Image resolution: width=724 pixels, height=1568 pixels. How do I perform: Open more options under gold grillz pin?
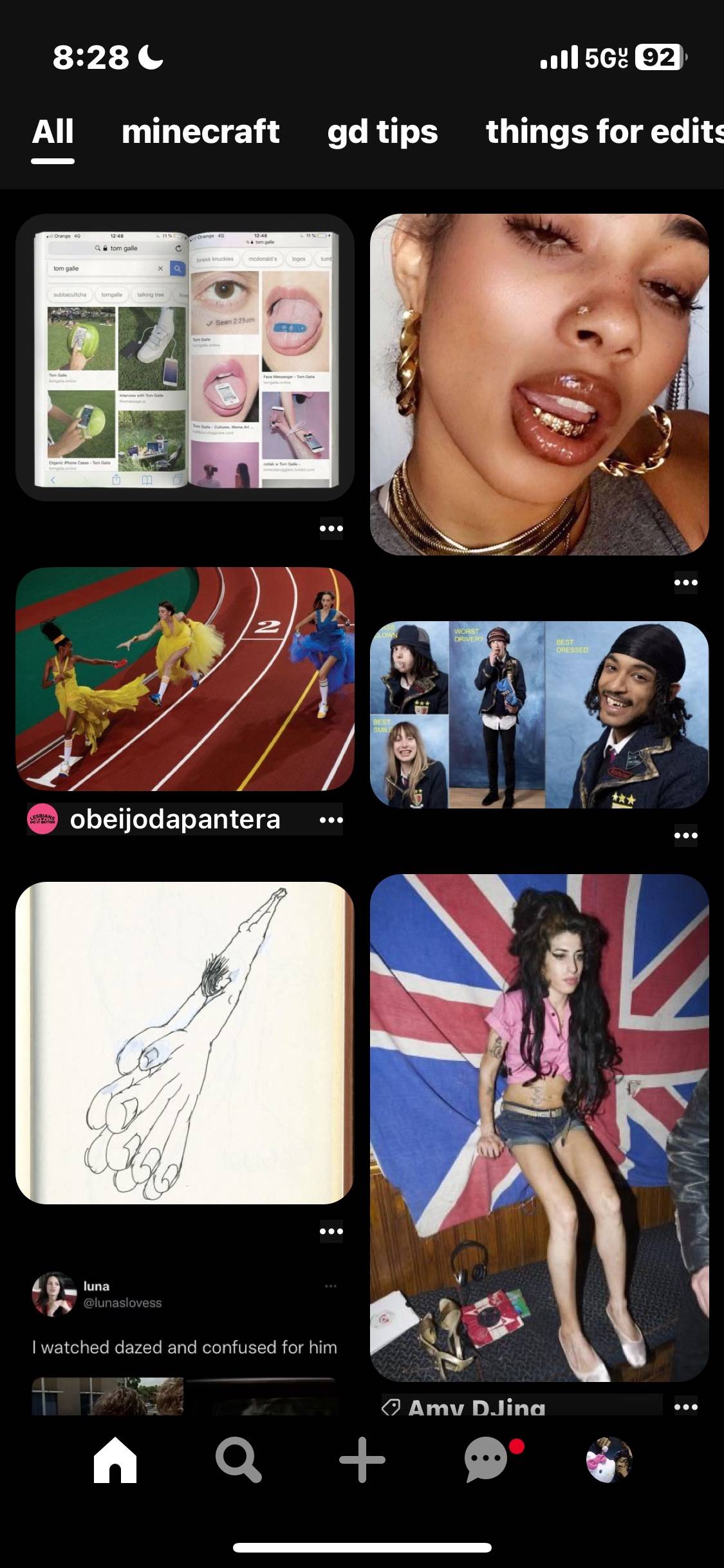[685, 583]
